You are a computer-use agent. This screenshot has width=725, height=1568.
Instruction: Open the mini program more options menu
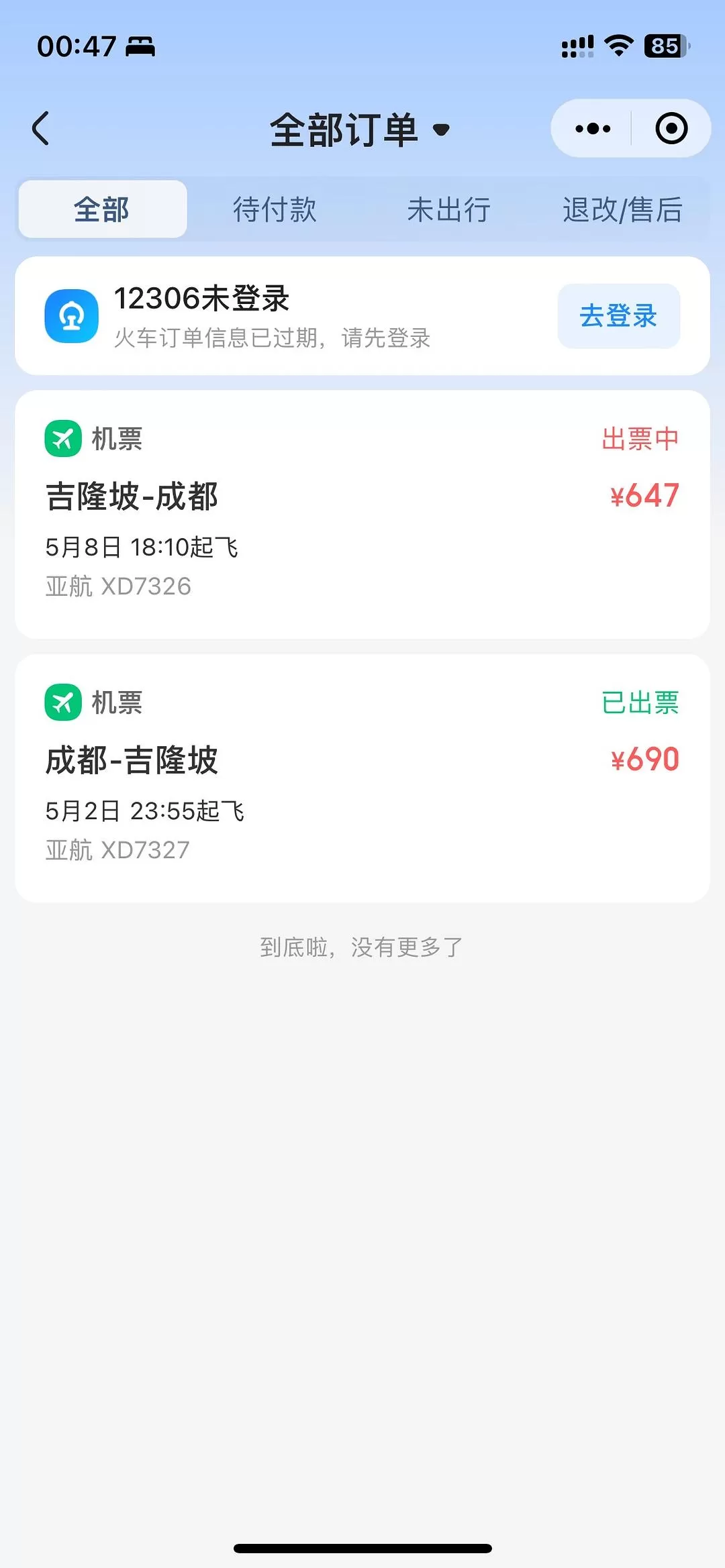(x=593, y=128)
